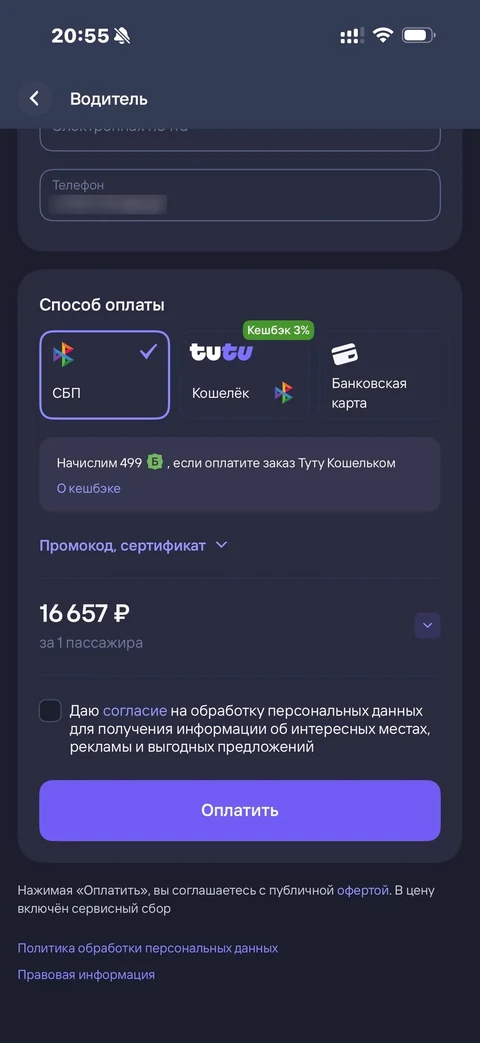
Task: Open the согласие link
Action: click(135, 711)
